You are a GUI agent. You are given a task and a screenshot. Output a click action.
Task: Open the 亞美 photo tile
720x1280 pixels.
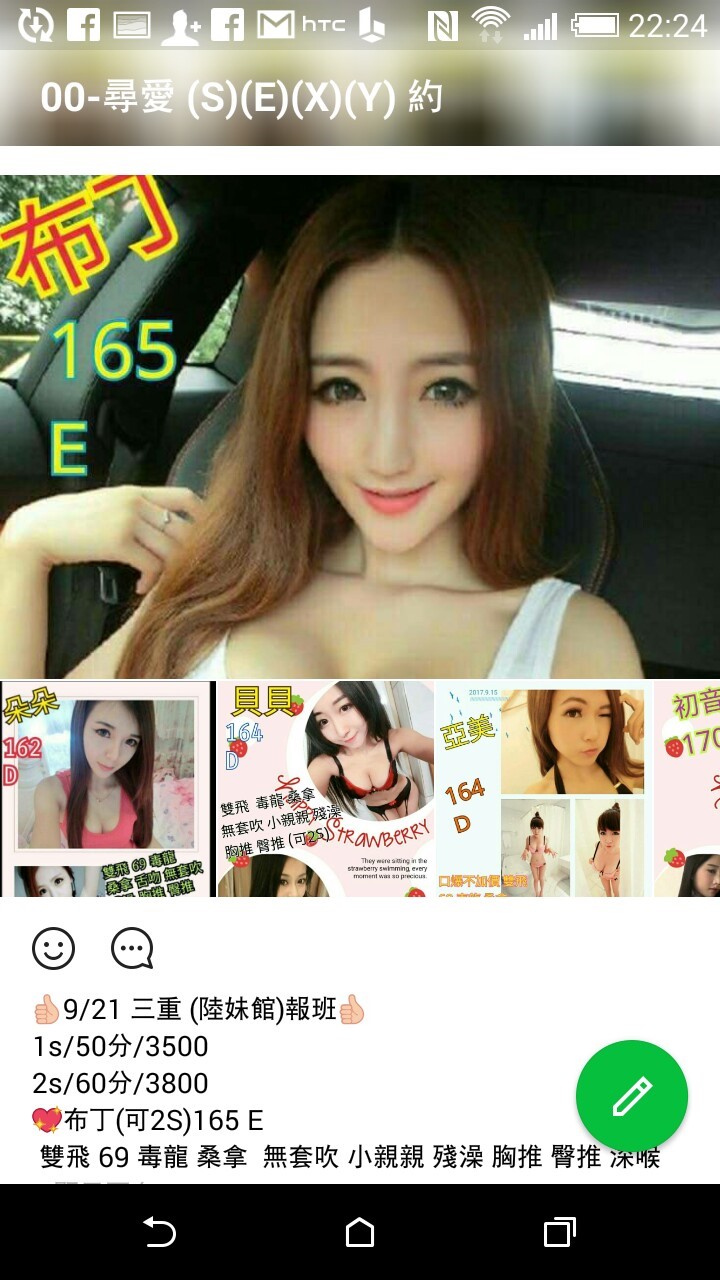pos(543,789)
